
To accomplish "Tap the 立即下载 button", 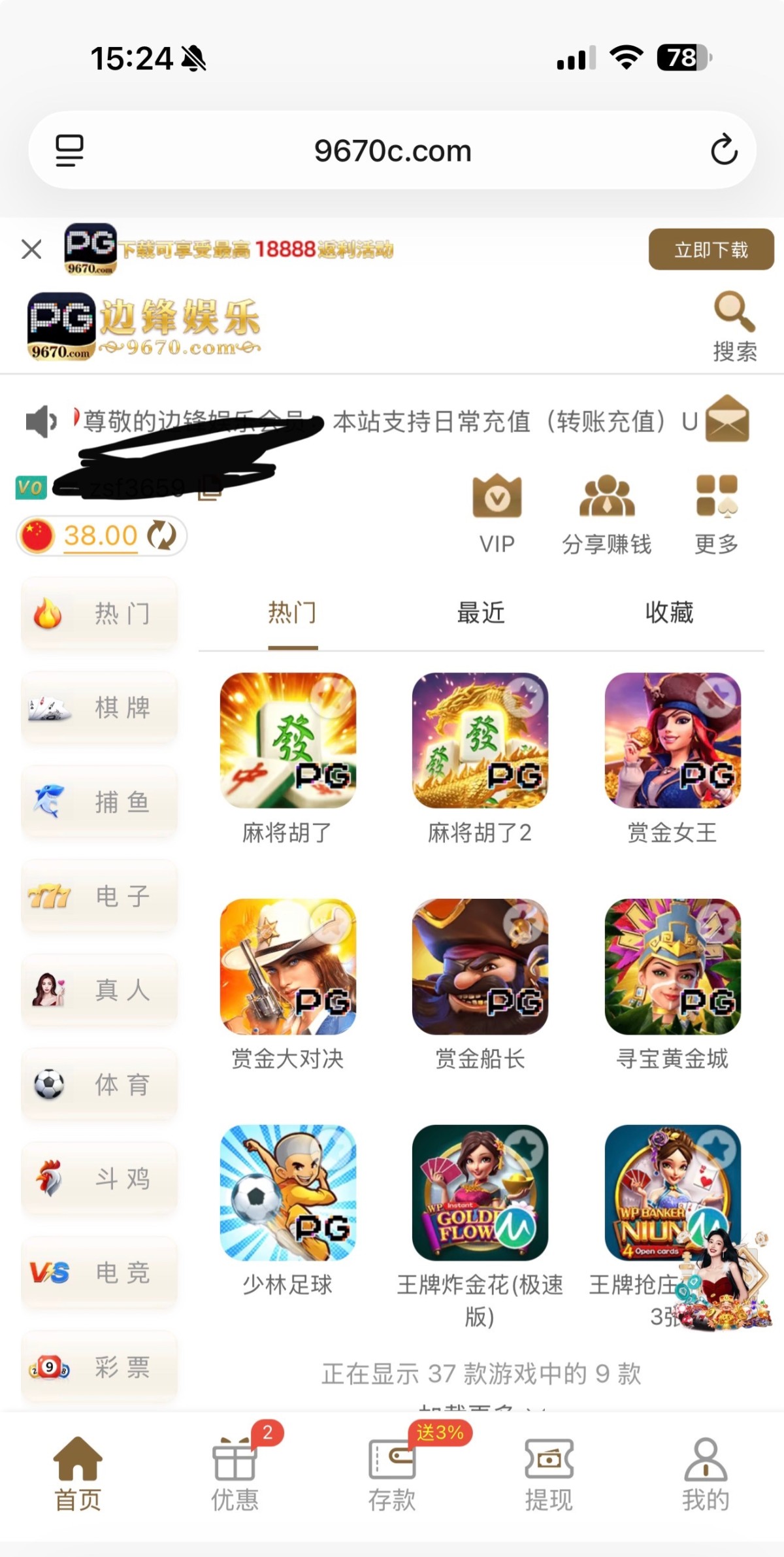I will (x=711, y=250).
